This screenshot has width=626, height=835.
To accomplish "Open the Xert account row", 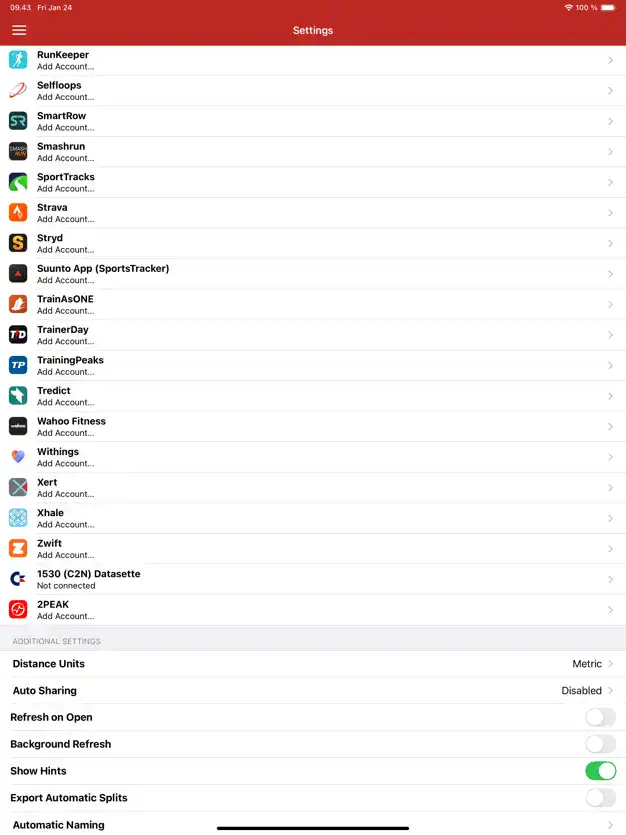I will 313,487.
